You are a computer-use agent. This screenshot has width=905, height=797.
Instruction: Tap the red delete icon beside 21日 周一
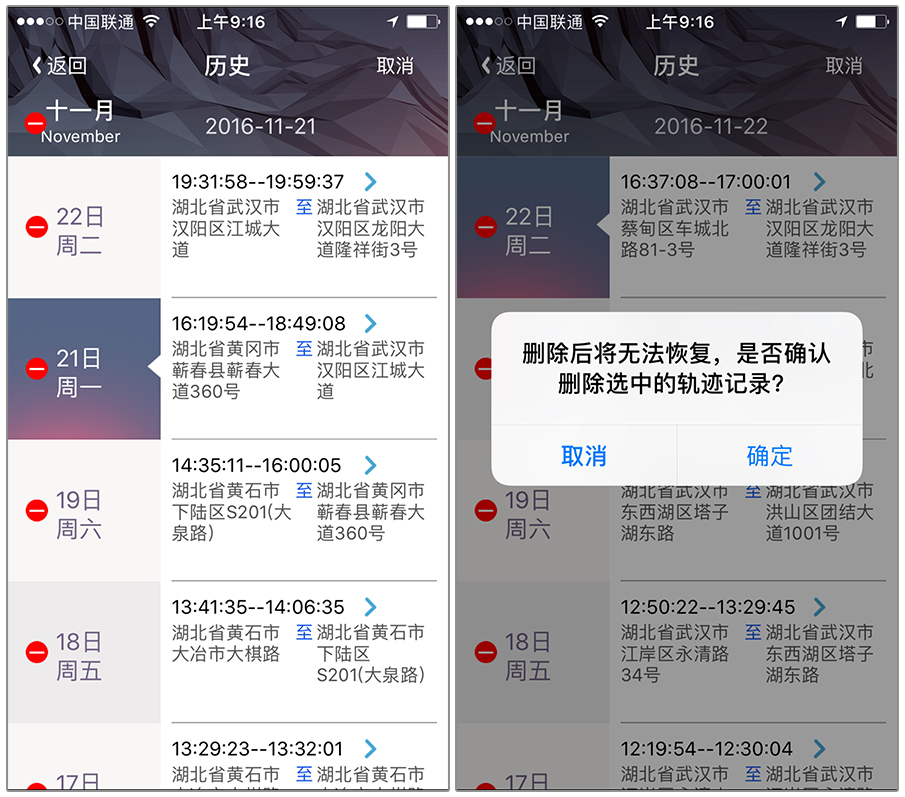coord(36,369)
